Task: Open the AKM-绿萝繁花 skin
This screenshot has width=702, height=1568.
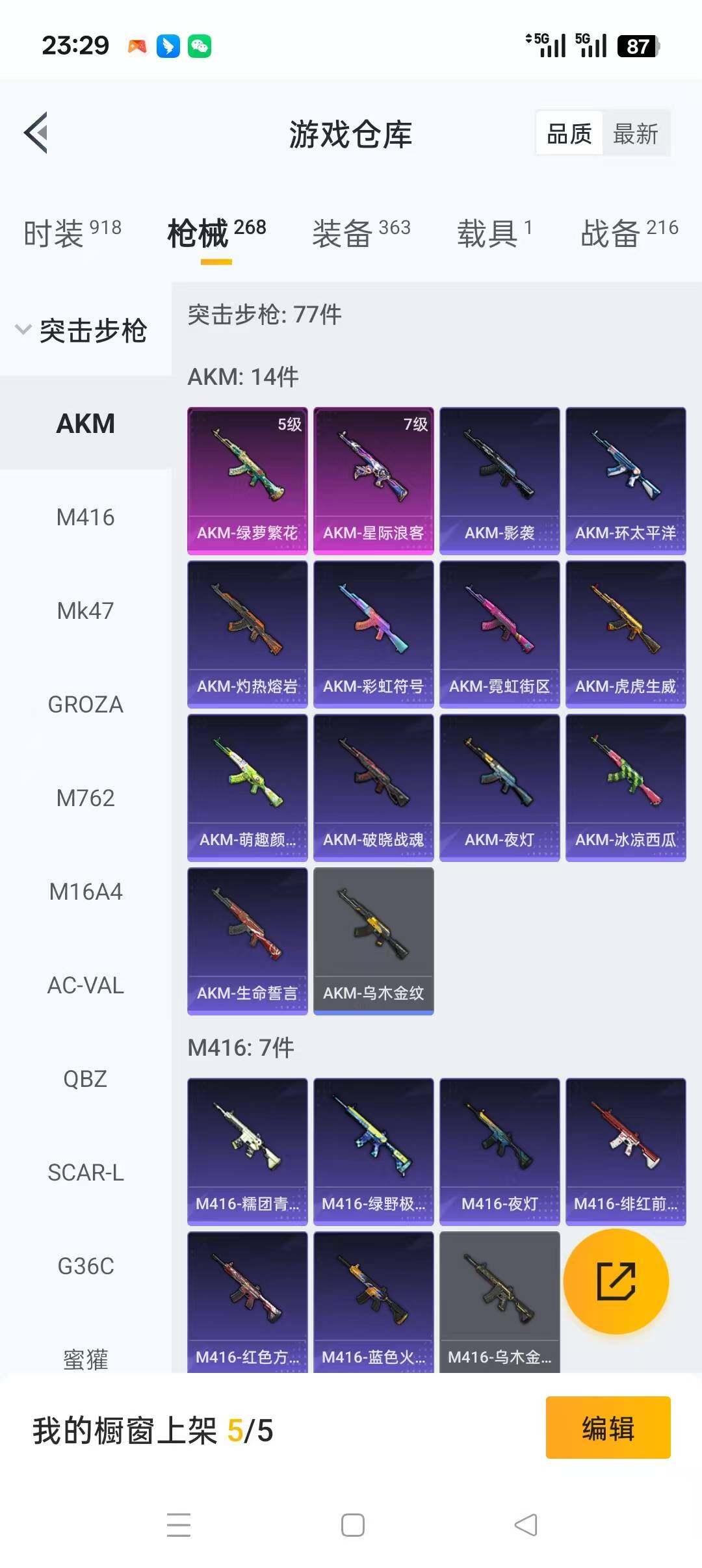Action: tap(247, 481)
